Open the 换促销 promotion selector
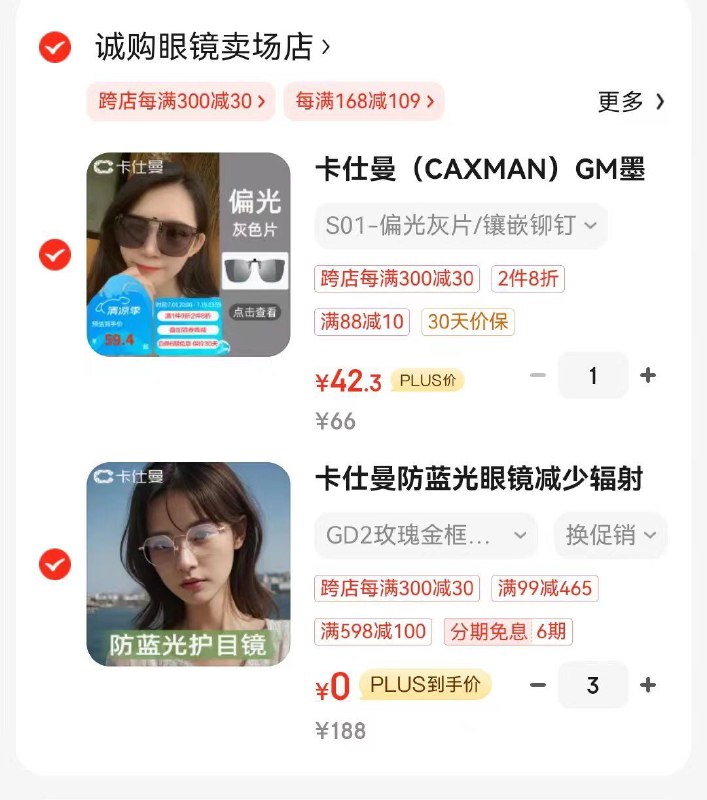707x800 pixels. 611,536
